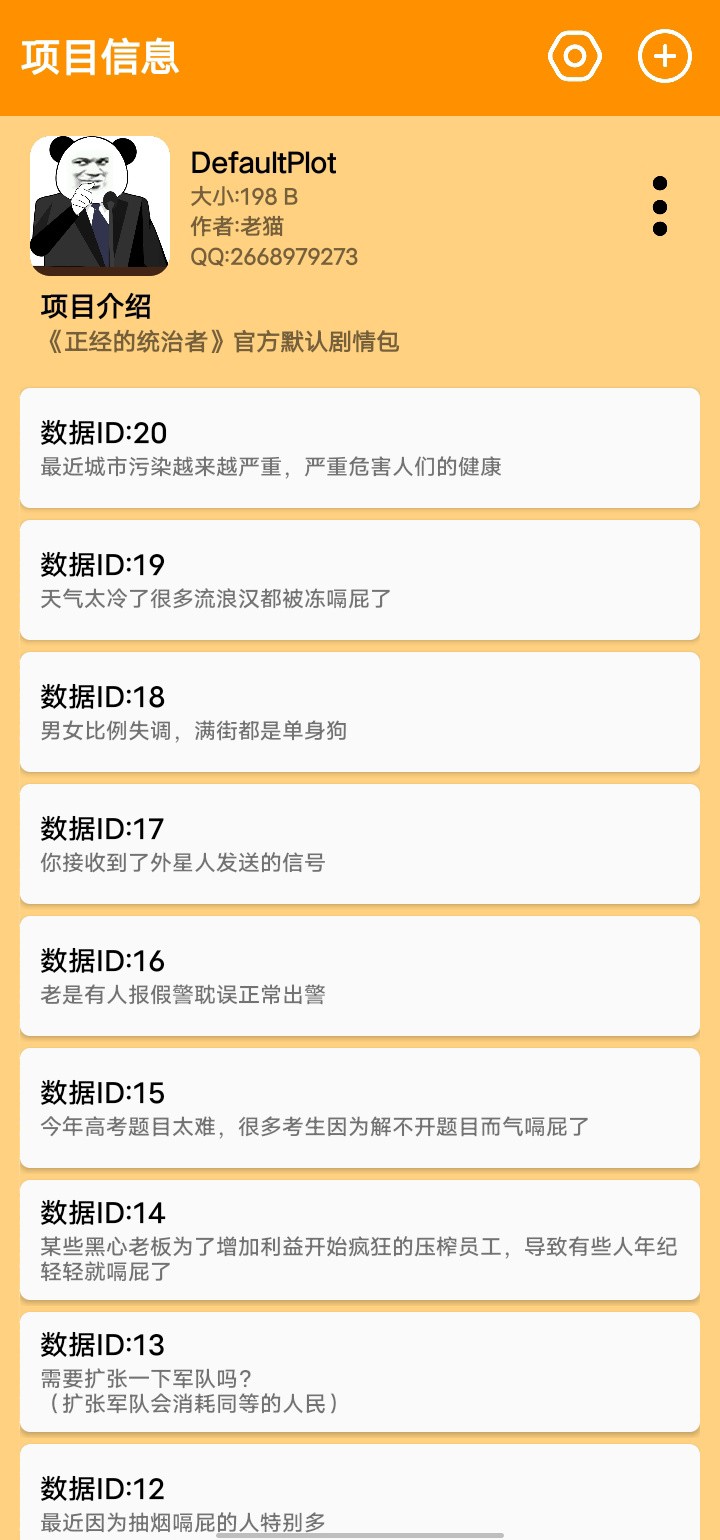This screenshot has height=1540, width=720.
Task: Open the DefaultPlot overflow menu
Action: click(659, 207)
